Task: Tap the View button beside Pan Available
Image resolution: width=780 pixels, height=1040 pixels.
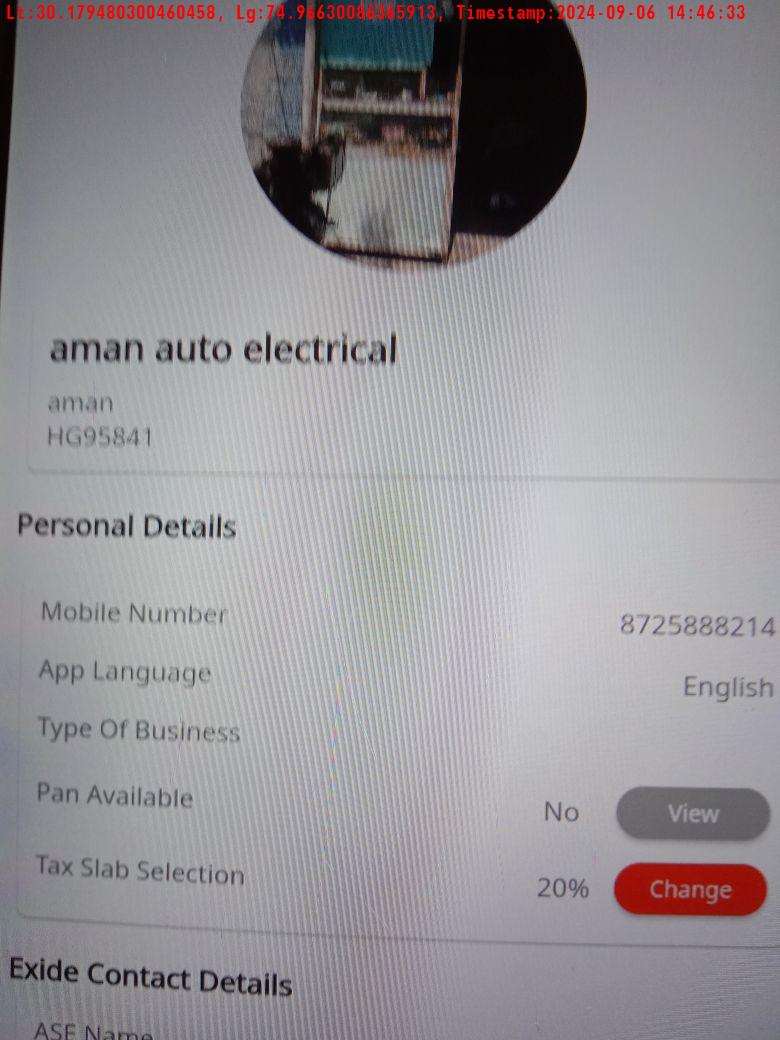Action: (693, 814)
